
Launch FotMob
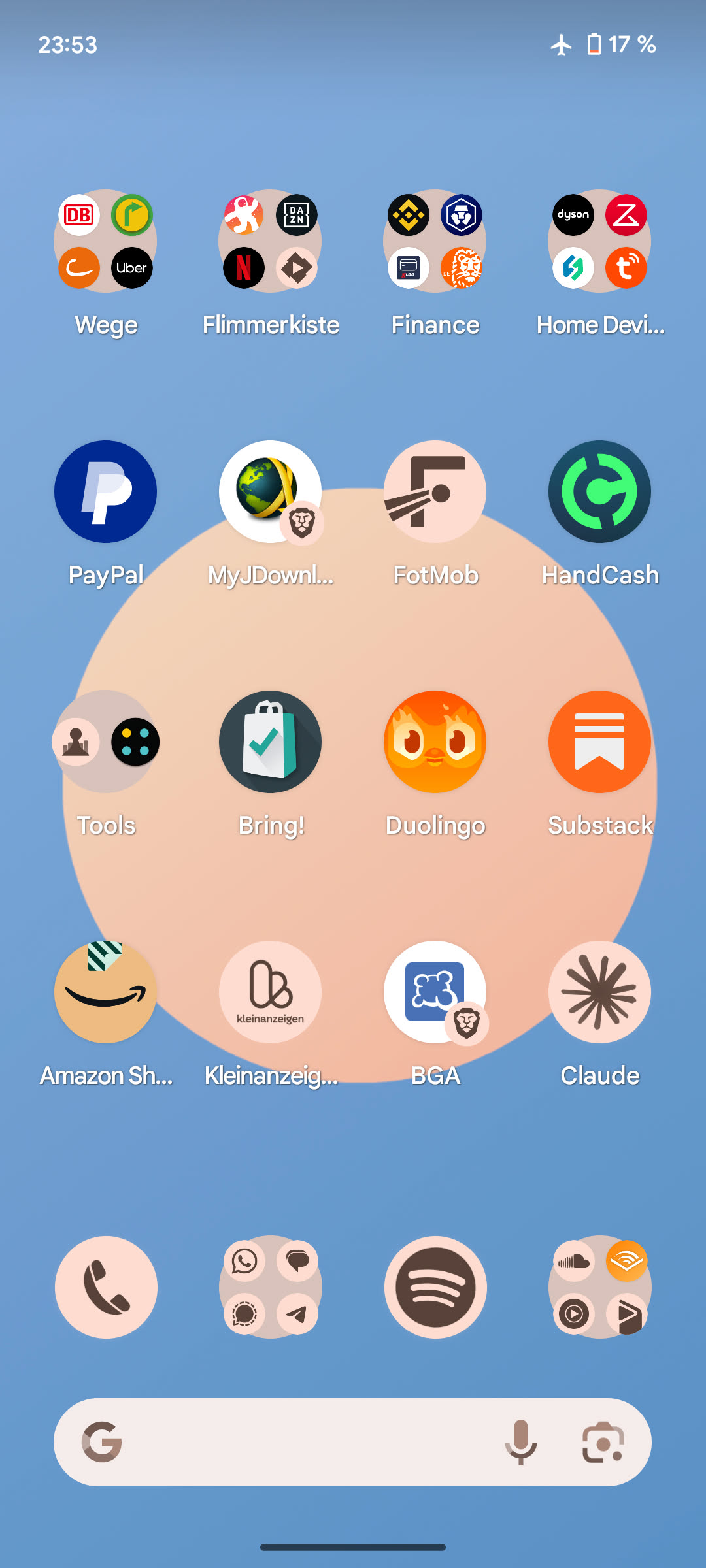[x=435, y=492]
